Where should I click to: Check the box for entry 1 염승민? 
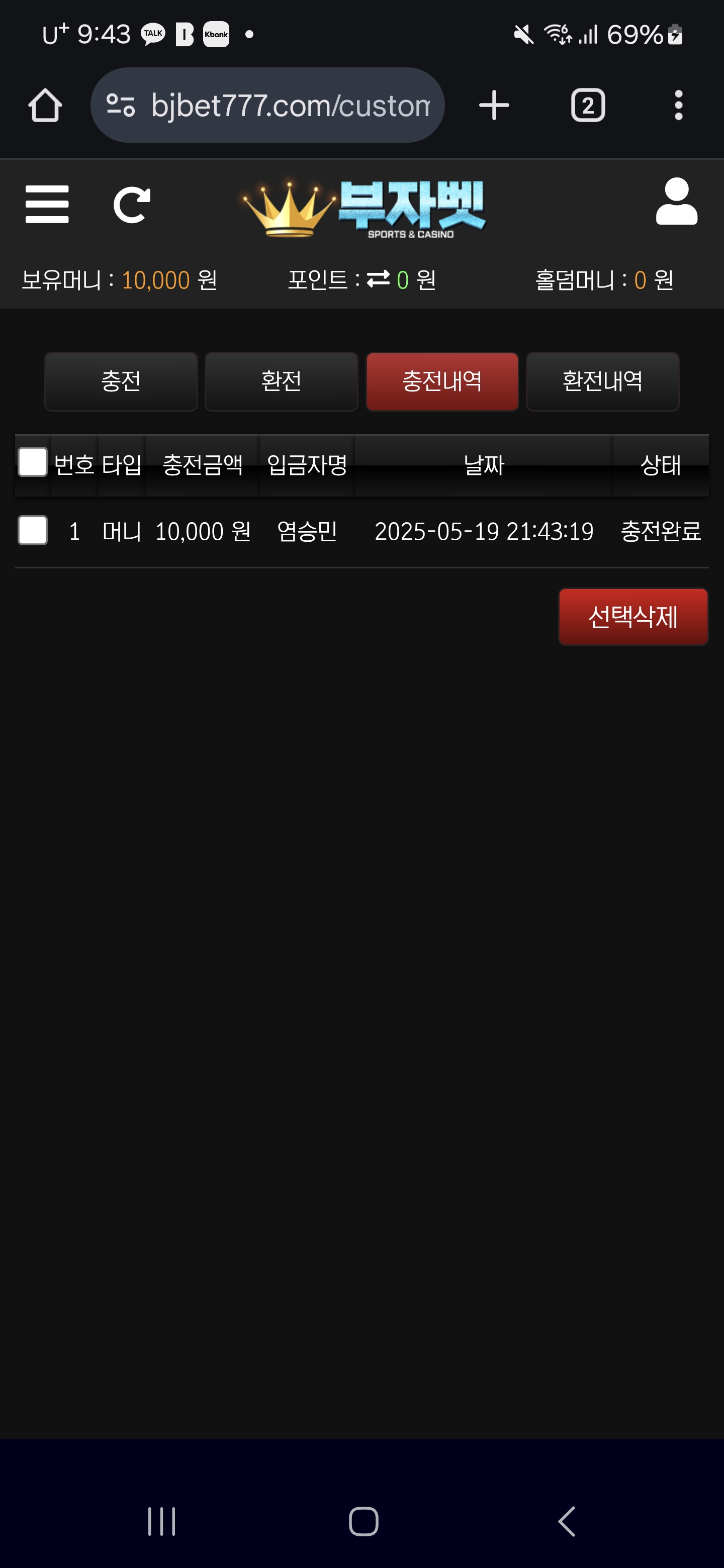[33, 530]
